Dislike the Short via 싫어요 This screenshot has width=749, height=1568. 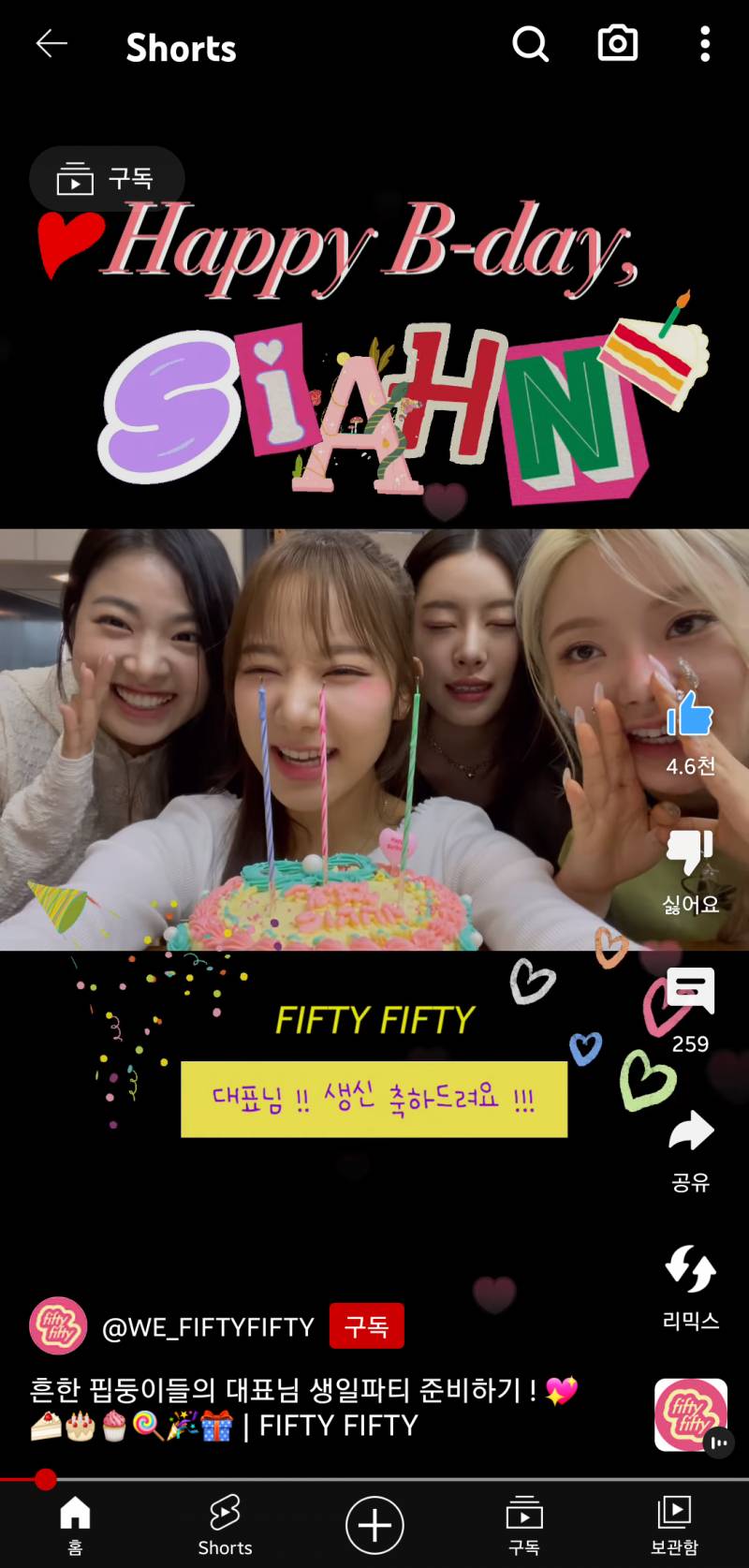tap(690, 854)
